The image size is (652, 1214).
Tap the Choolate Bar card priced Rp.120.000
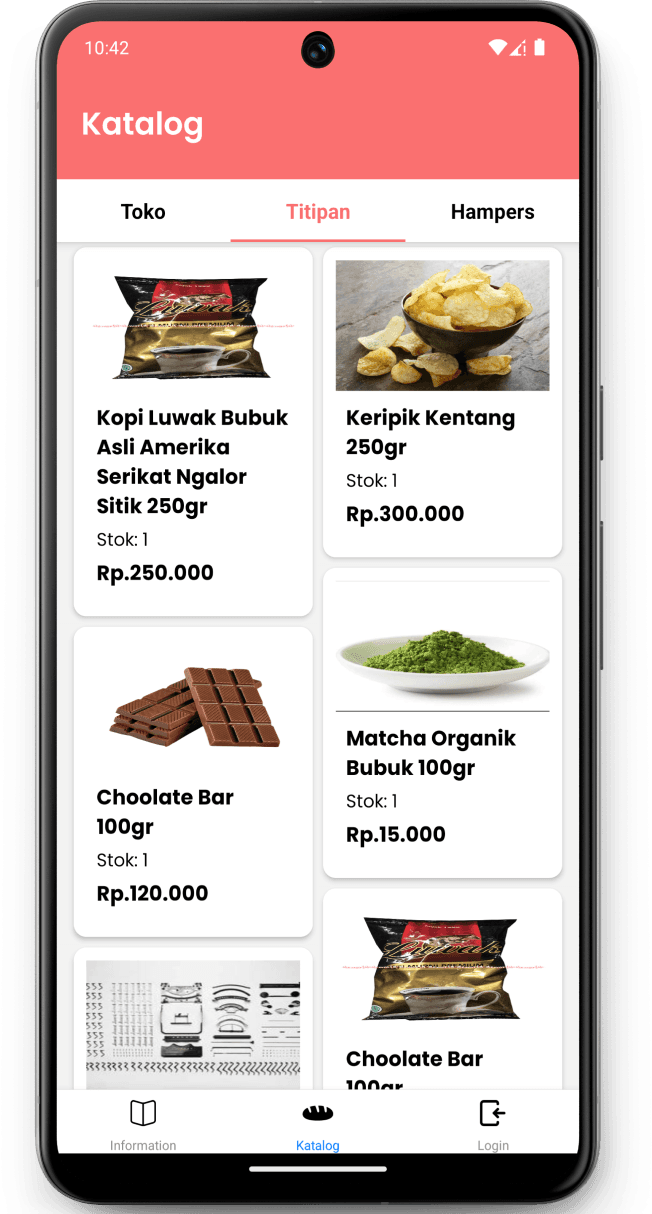coord(193,781)
